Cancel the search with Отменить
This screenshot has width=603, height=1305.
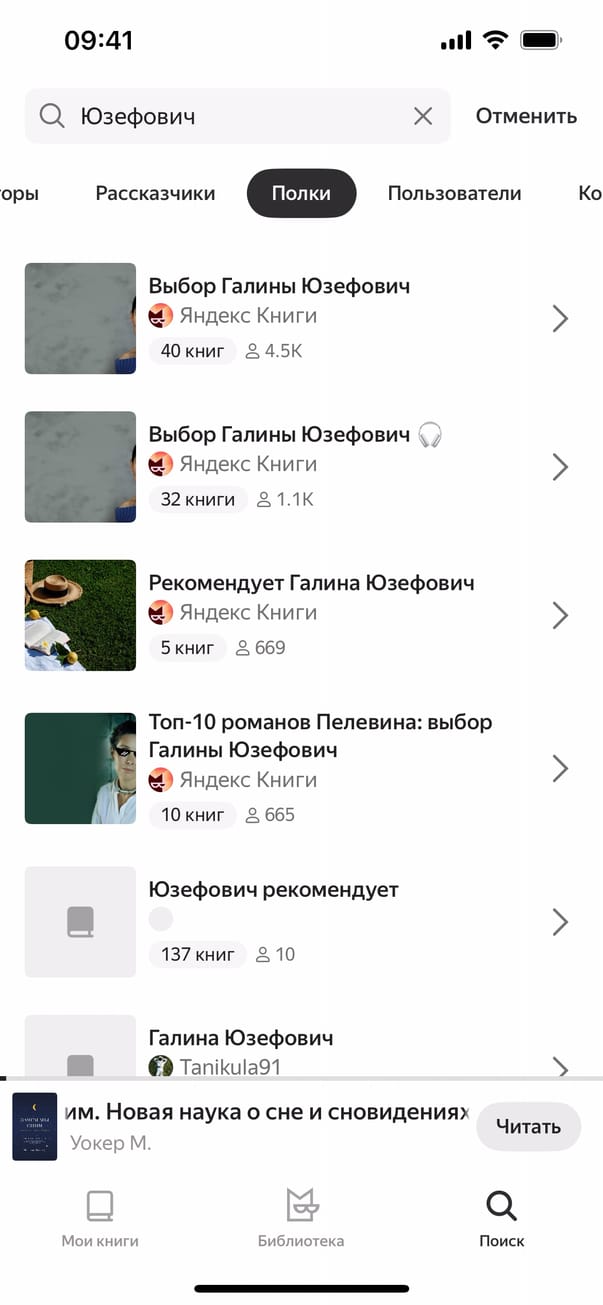click(526, 116)
